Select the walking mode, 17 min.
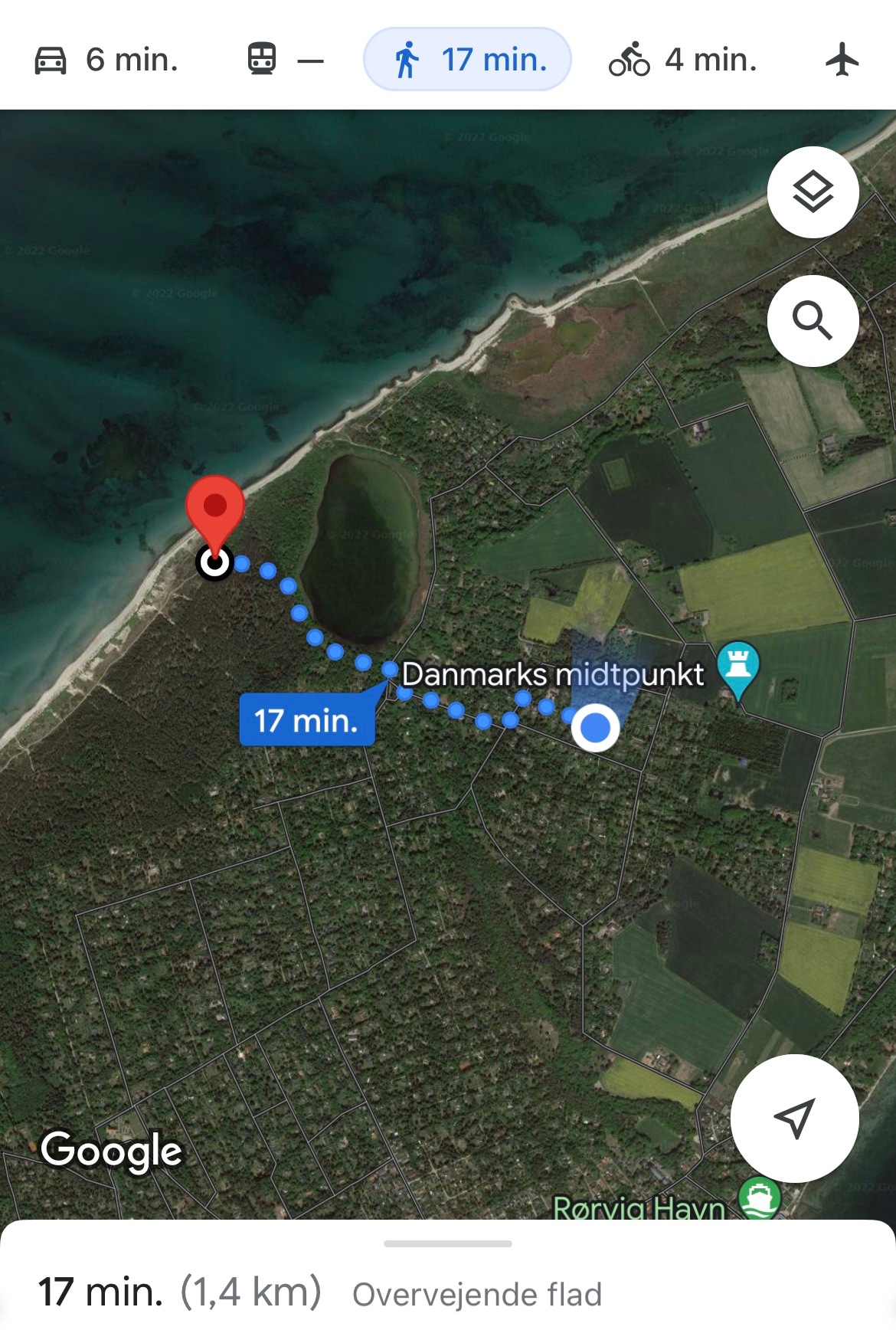896x1330 pixels. click(467, 60)
